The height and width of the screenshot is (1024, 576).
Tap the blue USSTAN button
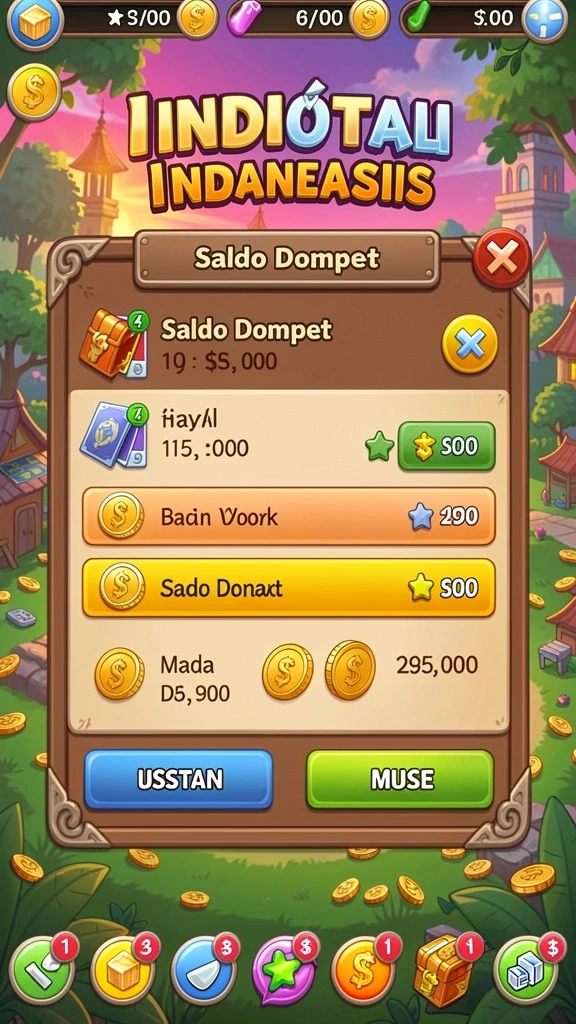[178, 779]
